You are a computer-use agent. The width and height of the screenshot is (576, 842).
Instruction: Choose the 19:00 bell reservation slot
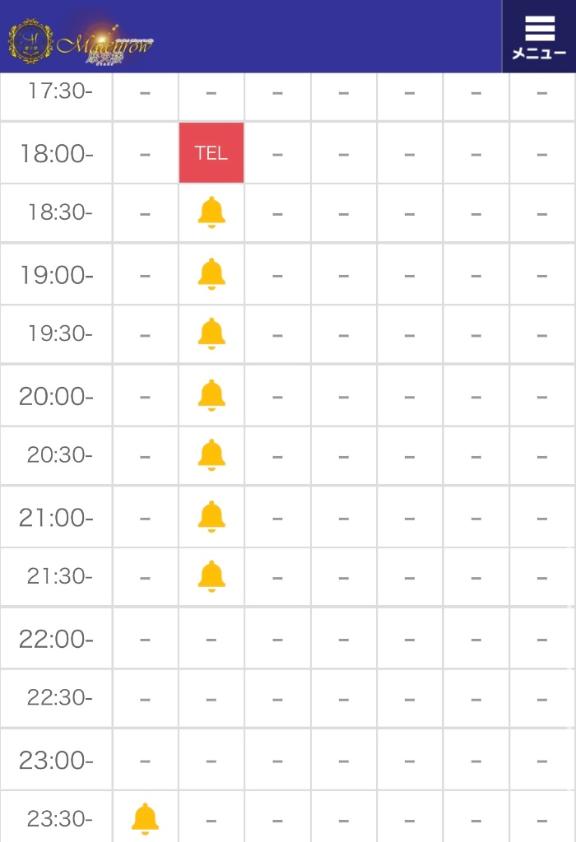[212, 274]
